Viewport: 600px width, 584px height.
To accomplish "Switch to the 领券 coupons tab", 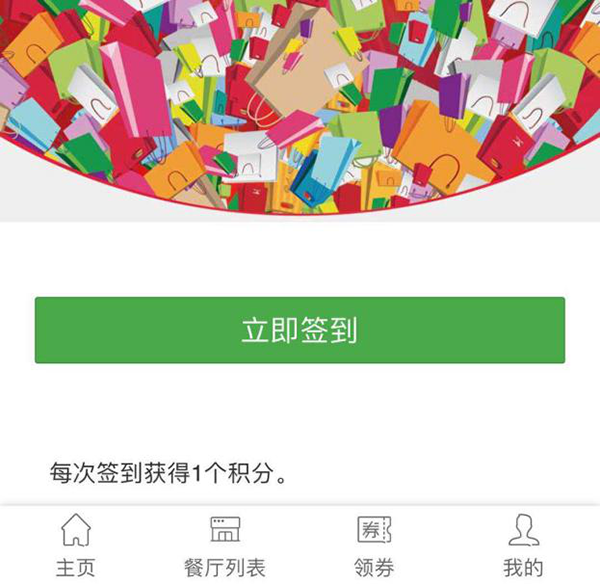I will coord(374,545).
